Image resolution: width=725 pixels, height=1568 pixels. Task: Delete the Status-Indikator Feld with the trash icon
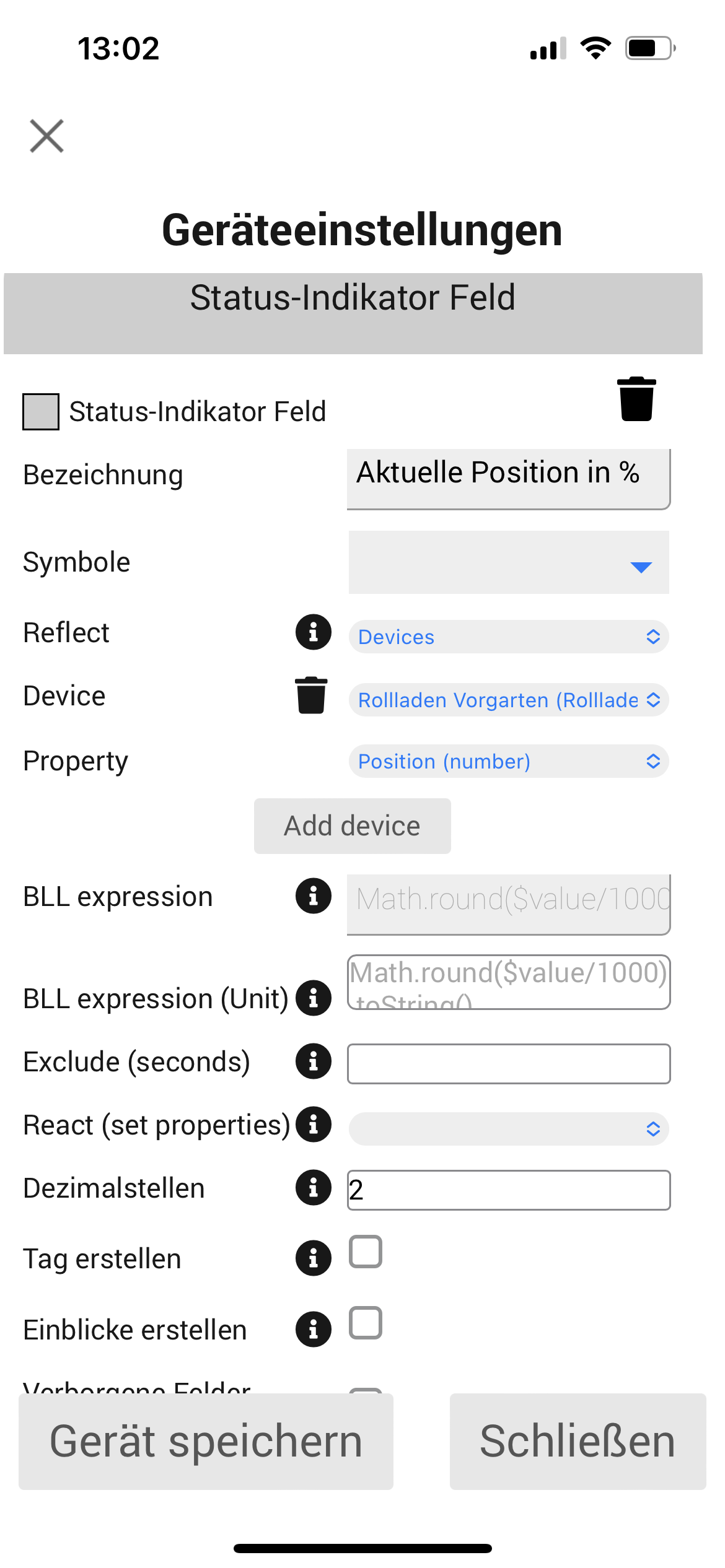tap(636, 399)
